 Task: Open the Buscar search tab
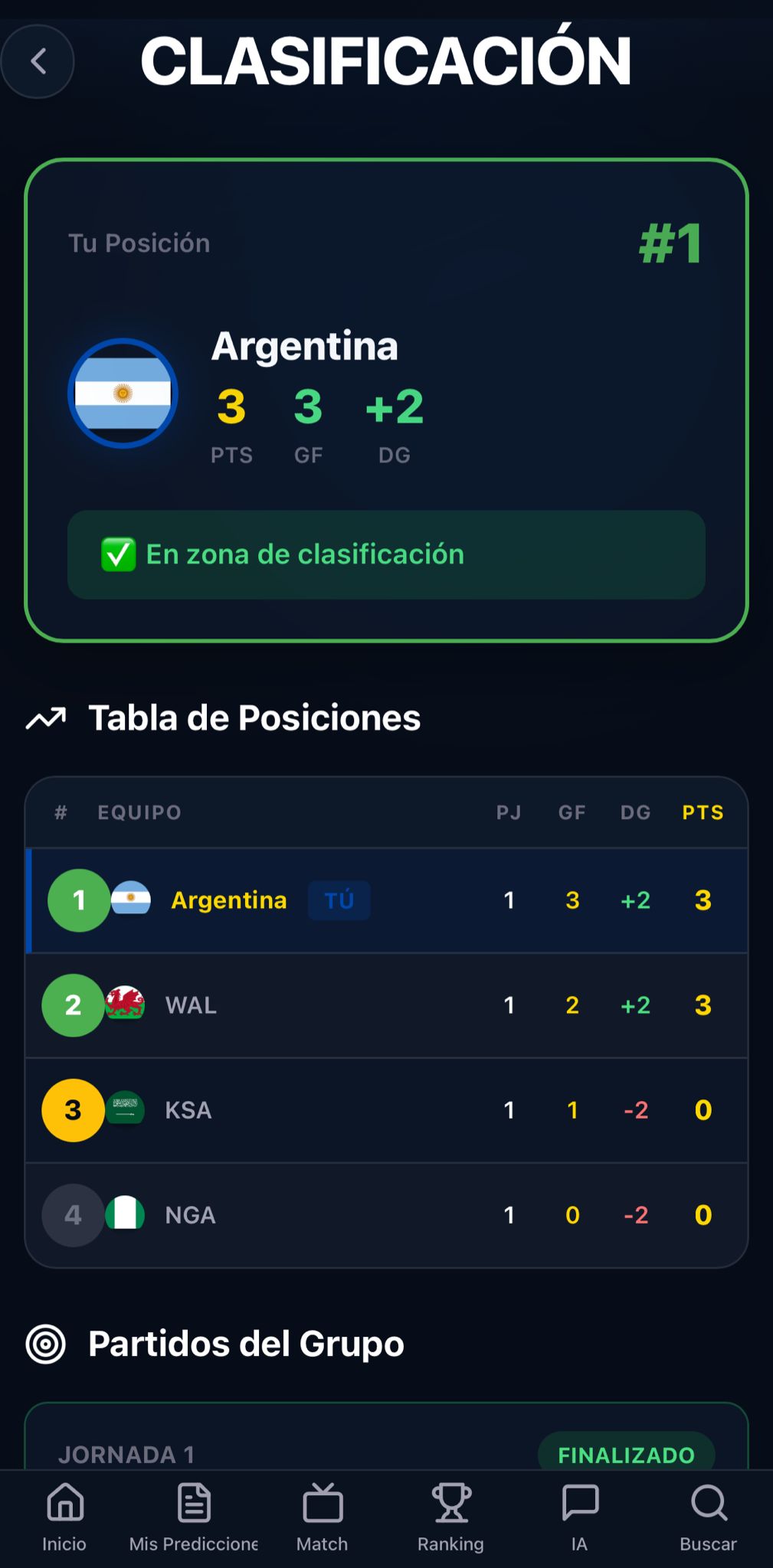pyautogui.click(x=708, y=1517)
